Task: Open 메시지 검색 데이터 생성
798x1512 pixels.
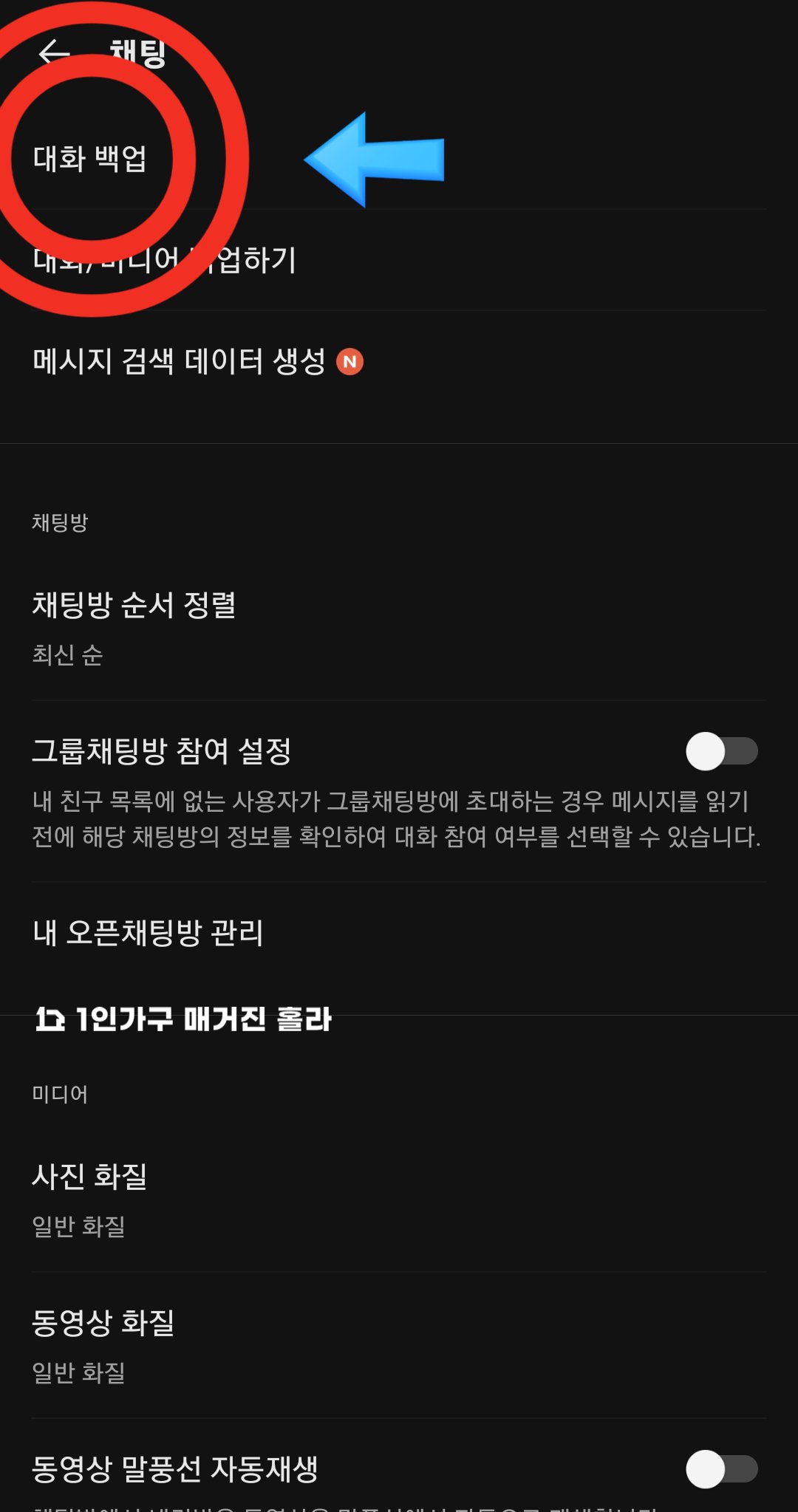Action: (x=399, y=361)
